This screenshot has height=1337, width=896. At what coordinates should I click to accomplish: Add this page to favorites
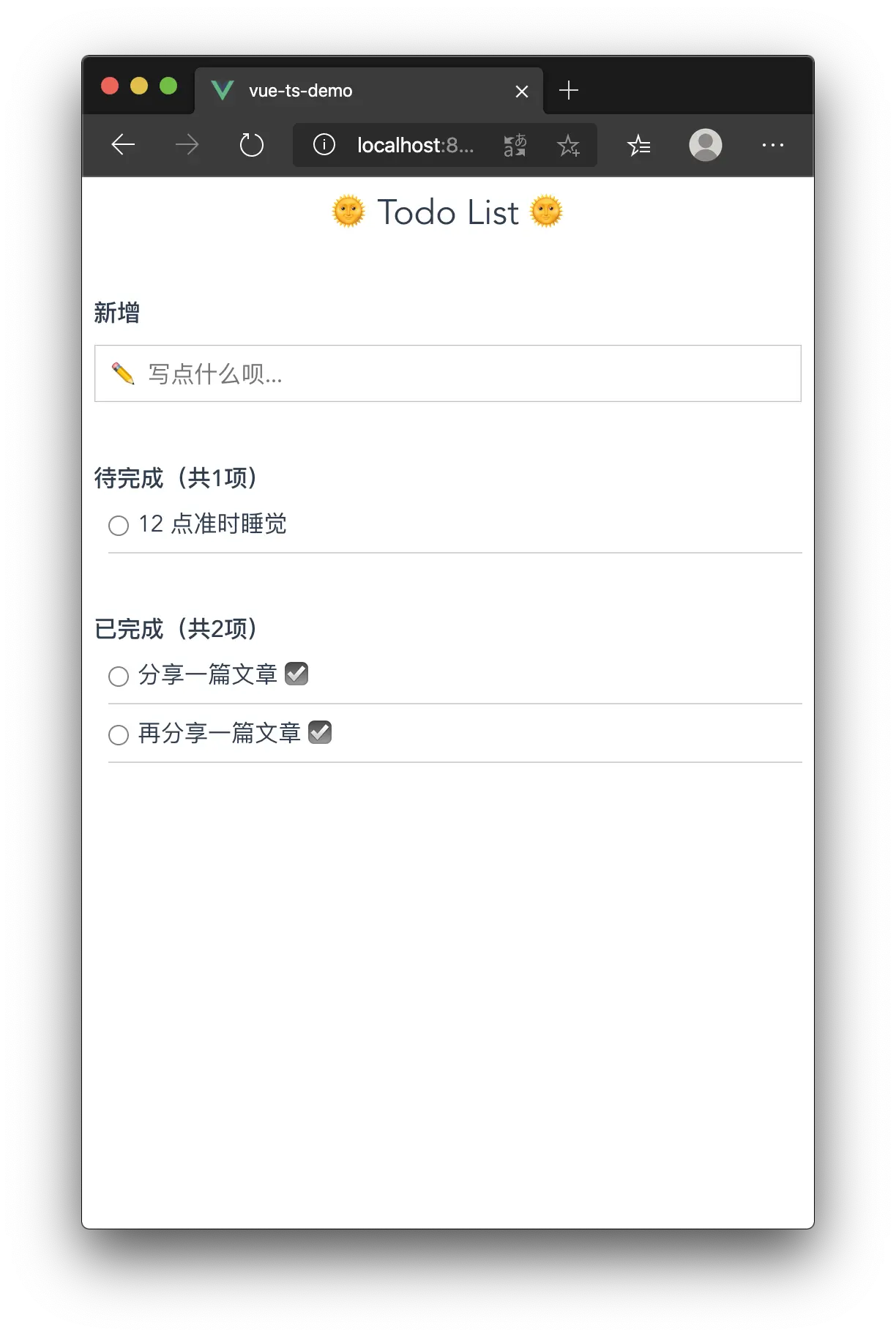click(x=568, y=146)
